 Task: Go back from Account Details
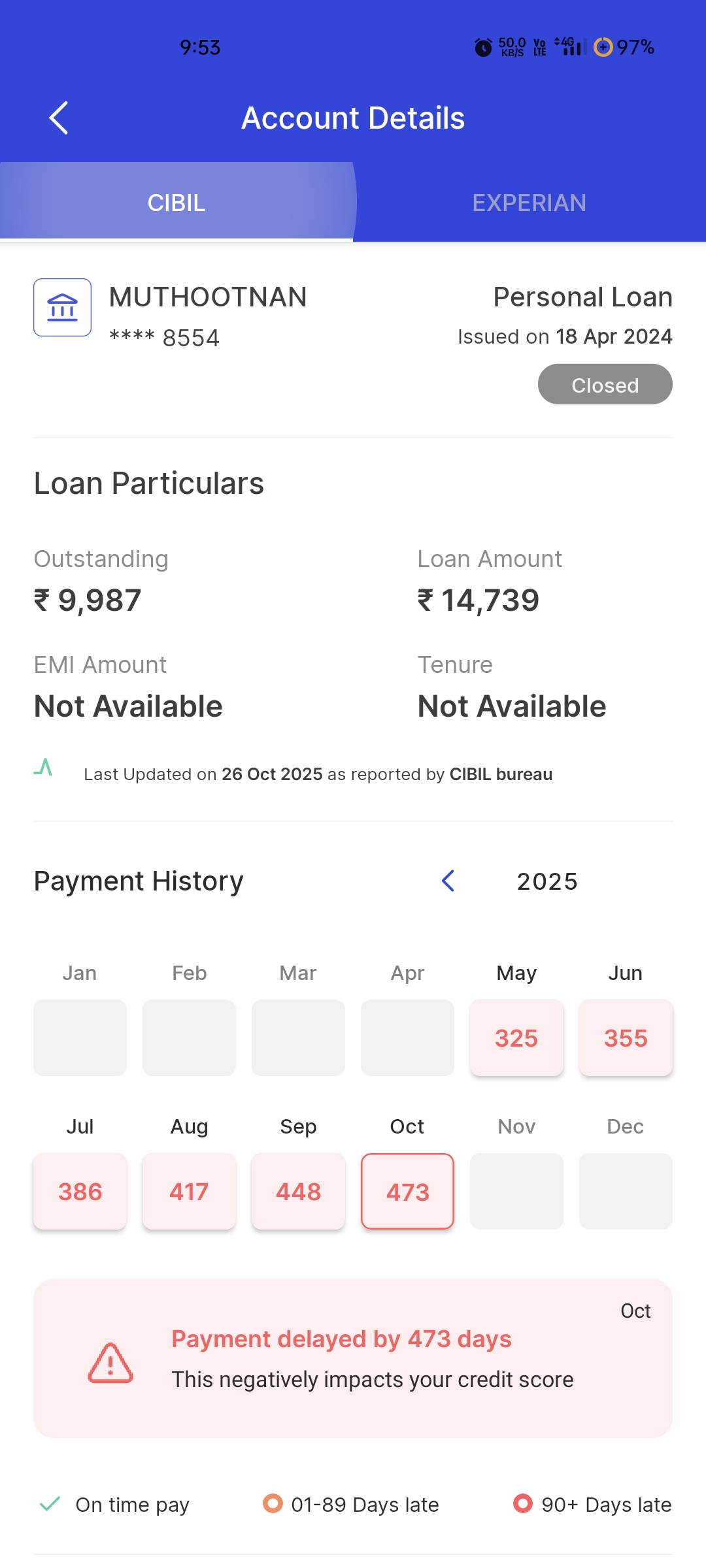[x=59, y=118]
